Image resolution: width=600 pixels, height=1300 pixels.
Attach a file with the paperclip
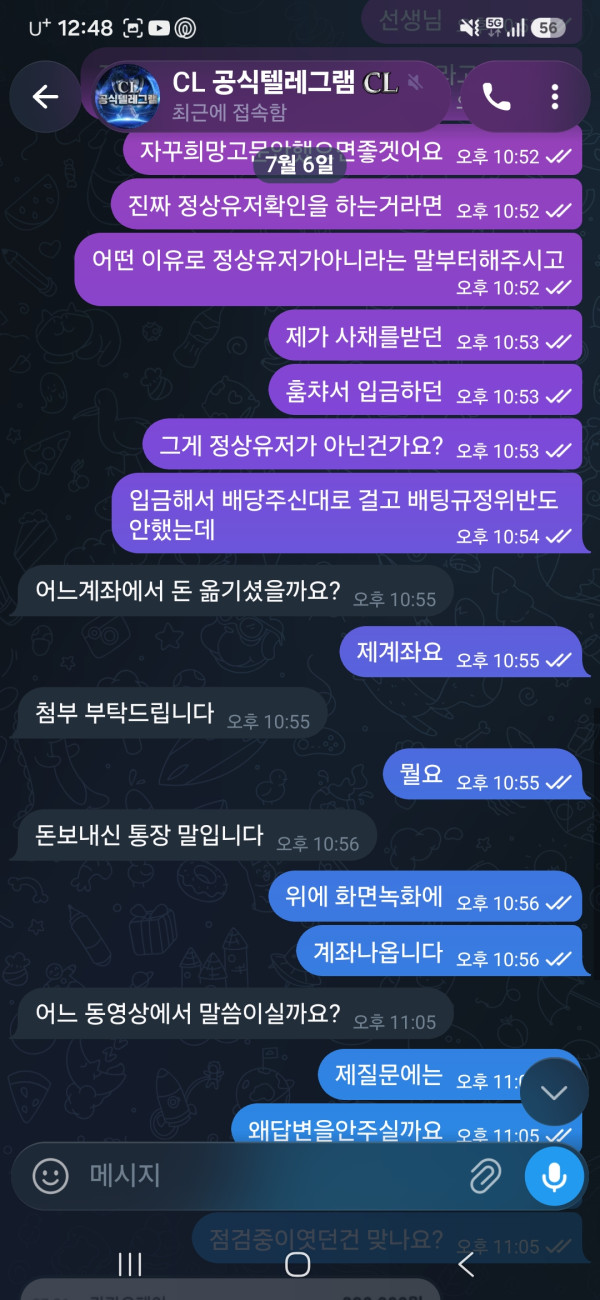click(x=485, y=1175)
